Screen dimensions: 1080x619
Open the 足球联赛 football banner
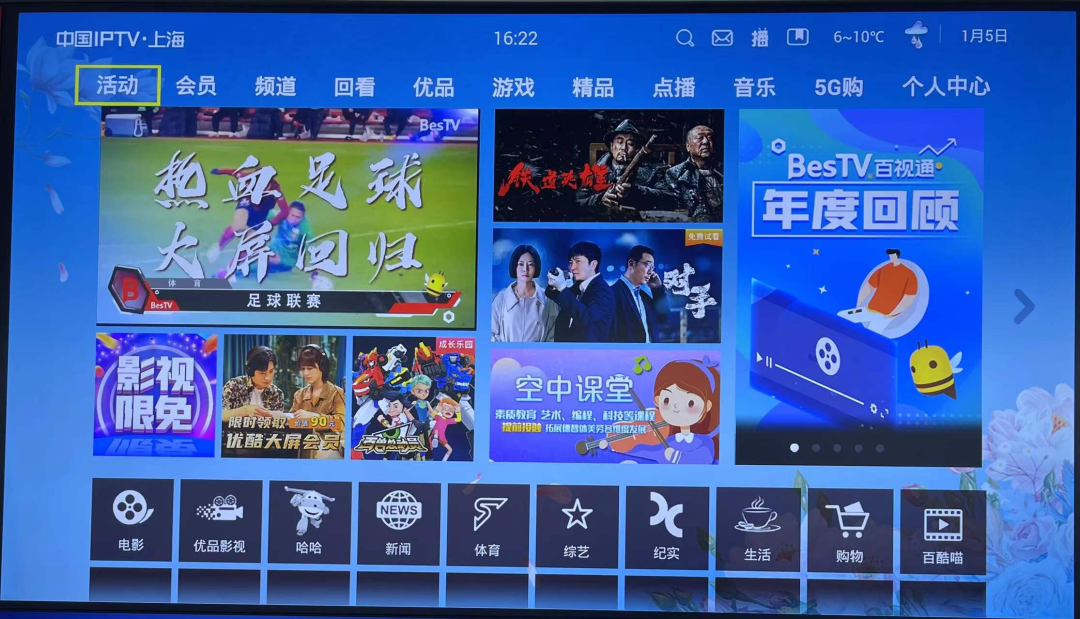coord(288,217)
